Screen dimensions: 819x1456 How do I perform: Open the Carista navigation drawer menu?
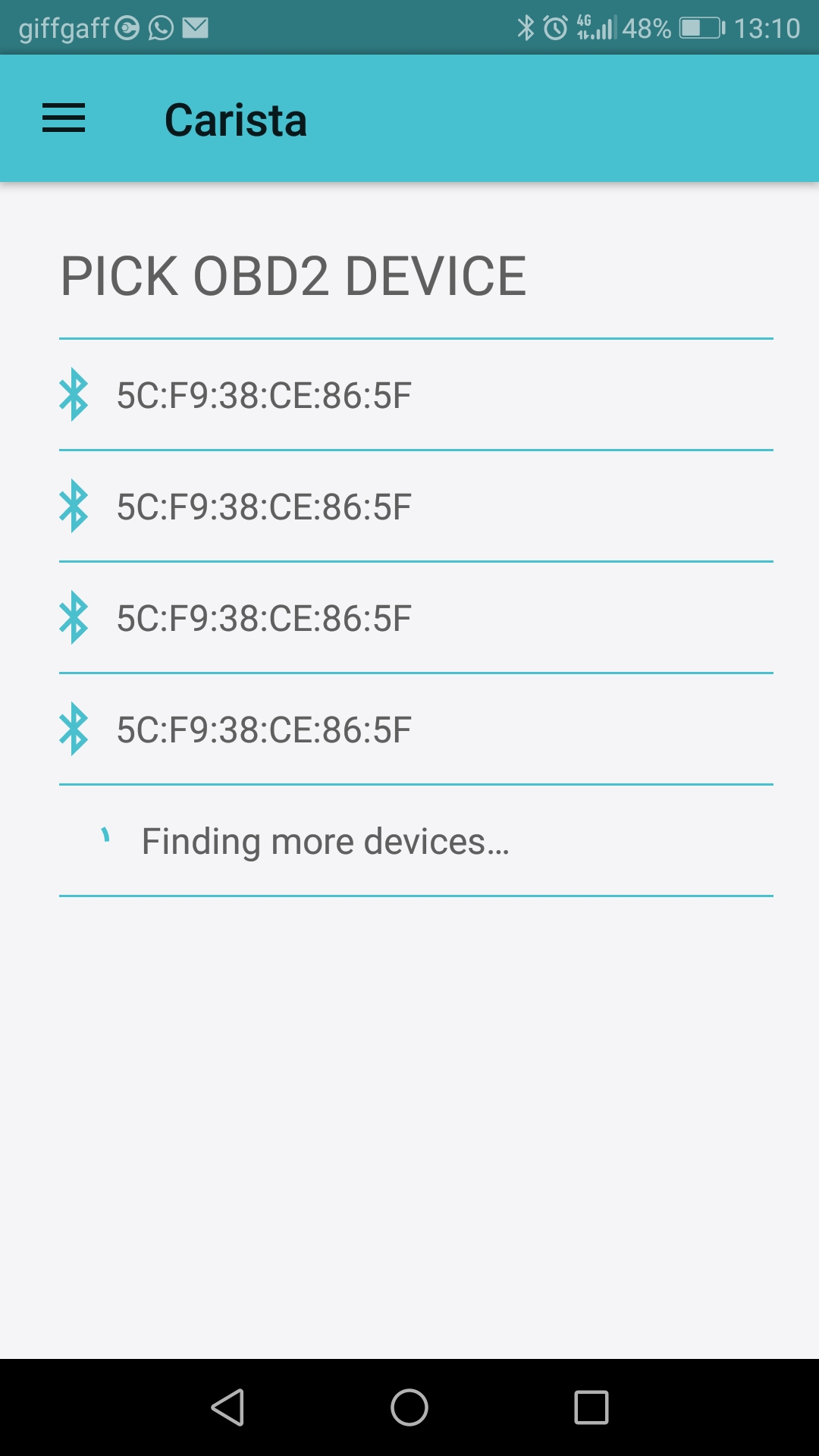64,119
